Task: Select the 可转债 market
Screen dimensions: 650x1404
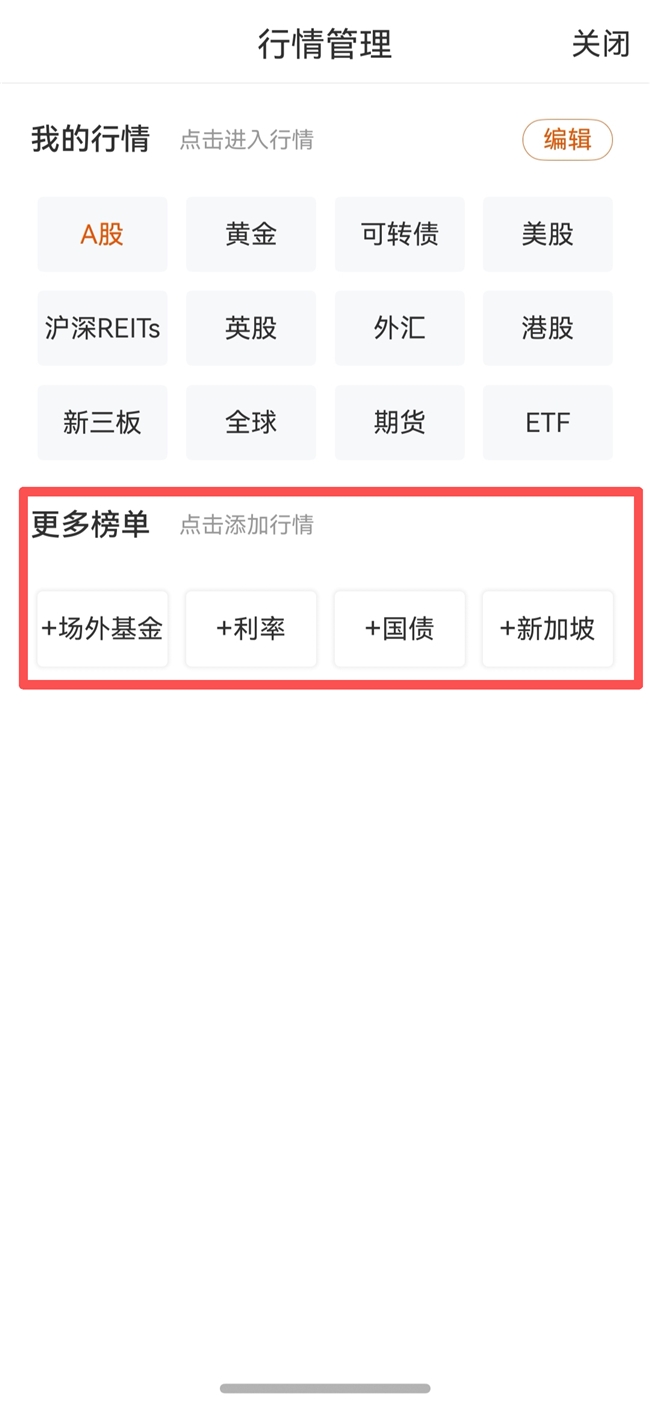Action: (399, 234)
